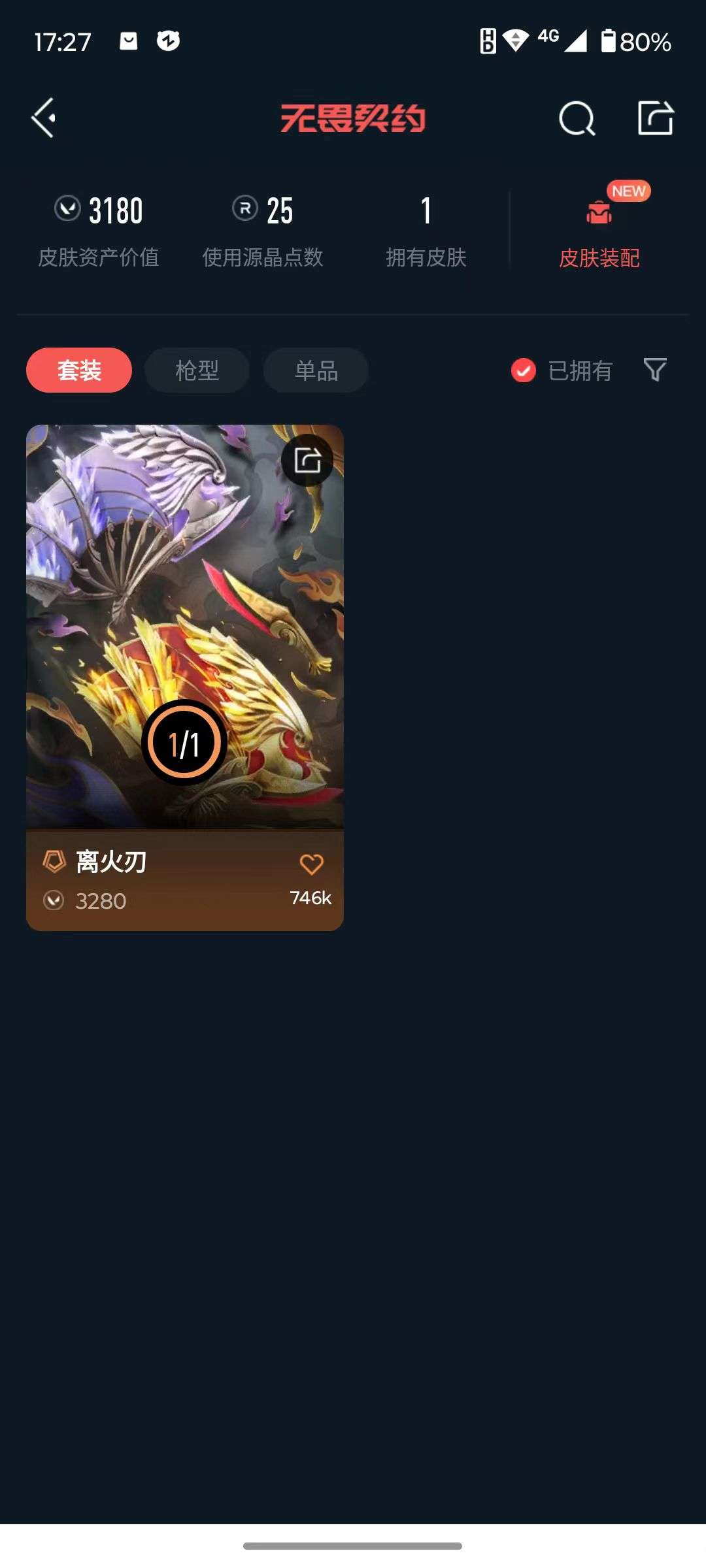This screenshot has width=706, height=1568.
Task: Select the 套装 category tab
Action: coord(79,370)
